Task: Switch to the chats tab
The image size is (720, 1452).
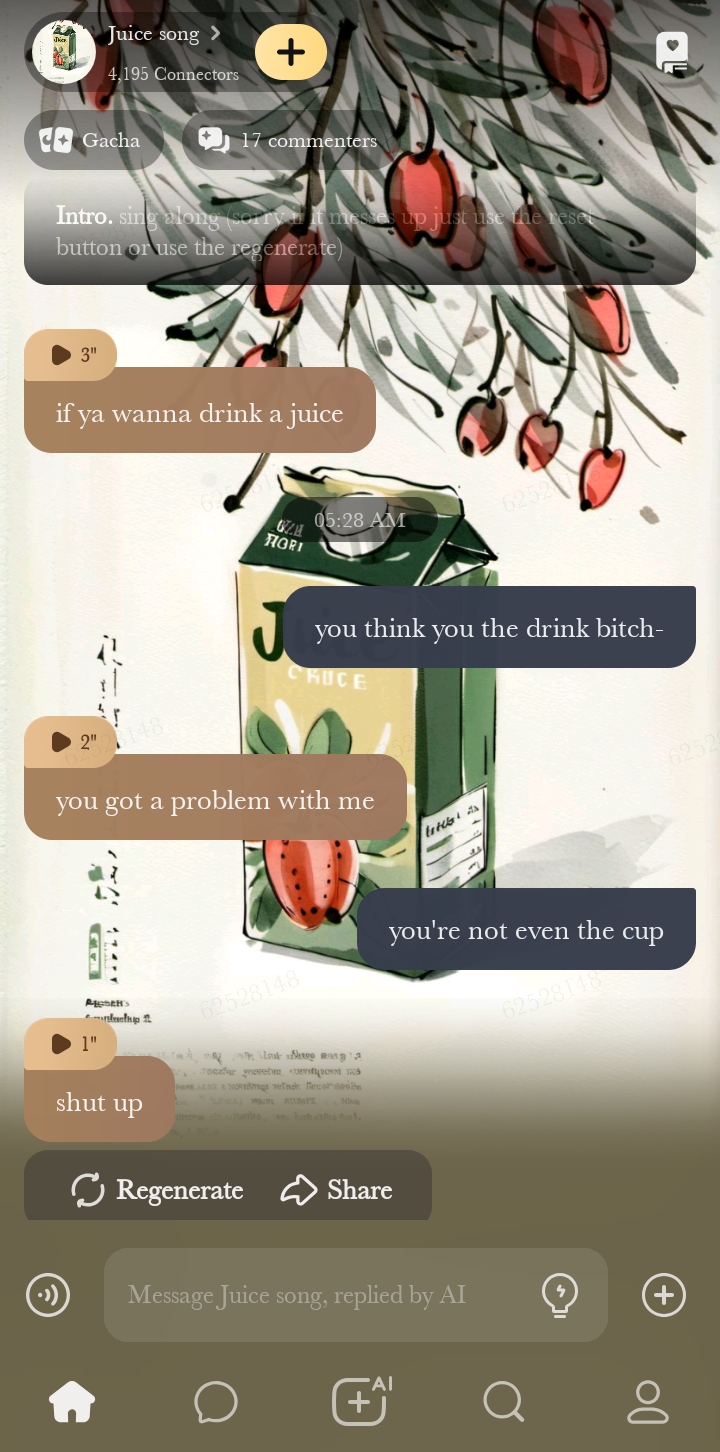Action: tap(216, 1402)
